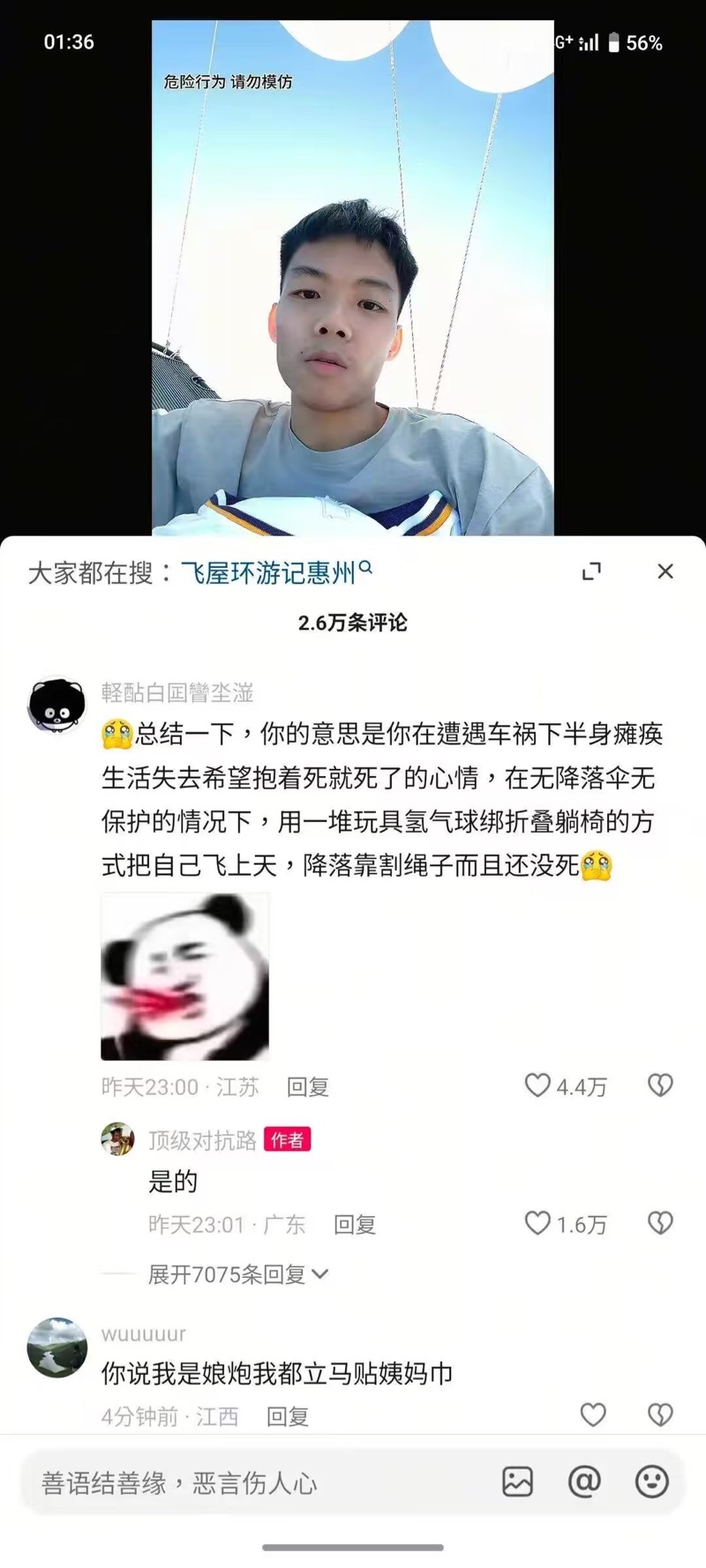The height and width of the screenshot is (1568, 706).
Task: Dislike the author's reply 是的
Action: tap(660, 1222)
